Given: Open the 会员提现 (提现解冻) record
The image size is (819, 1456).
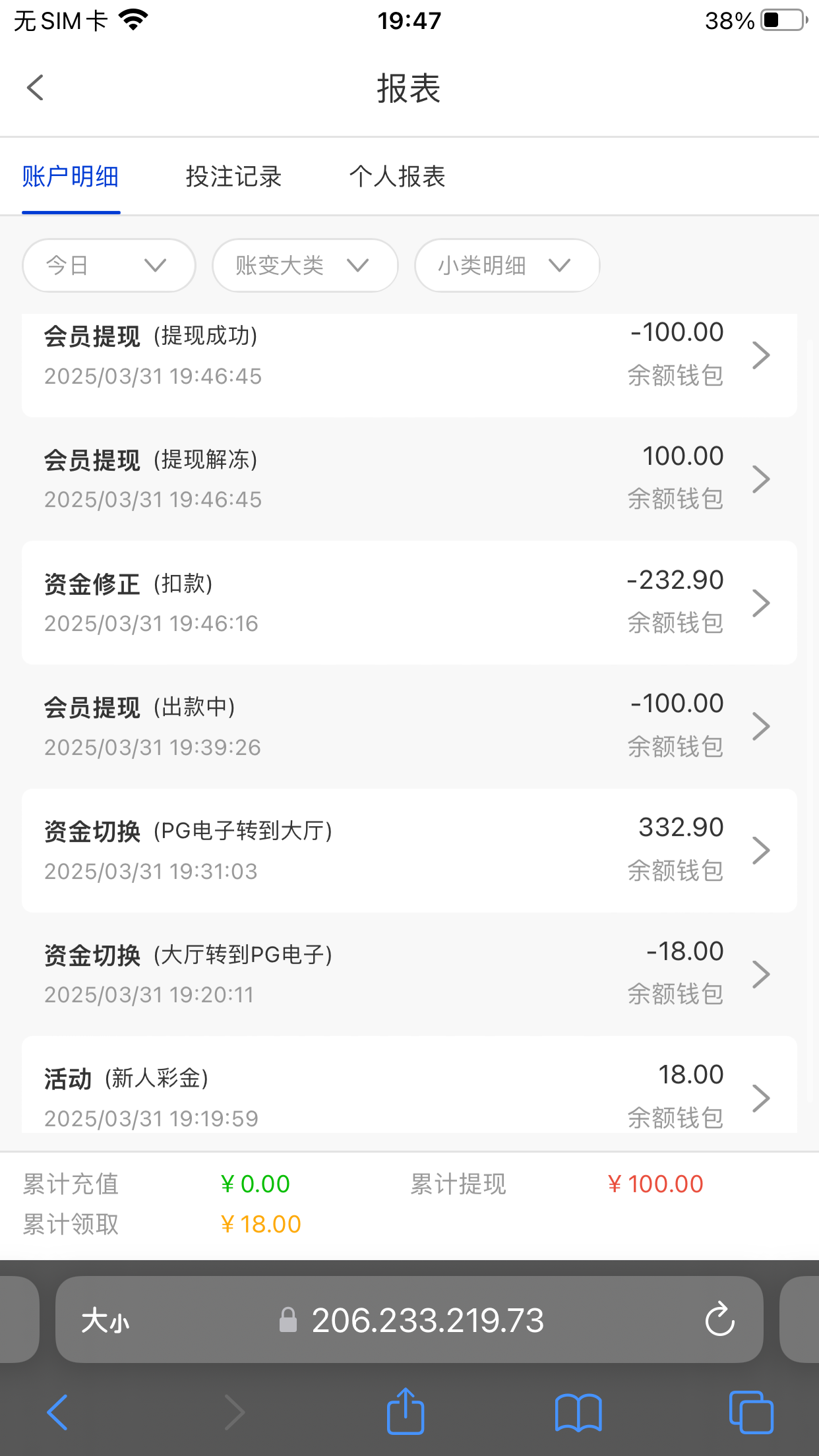Looking at the screenshot, I should [x=409, y=479].
